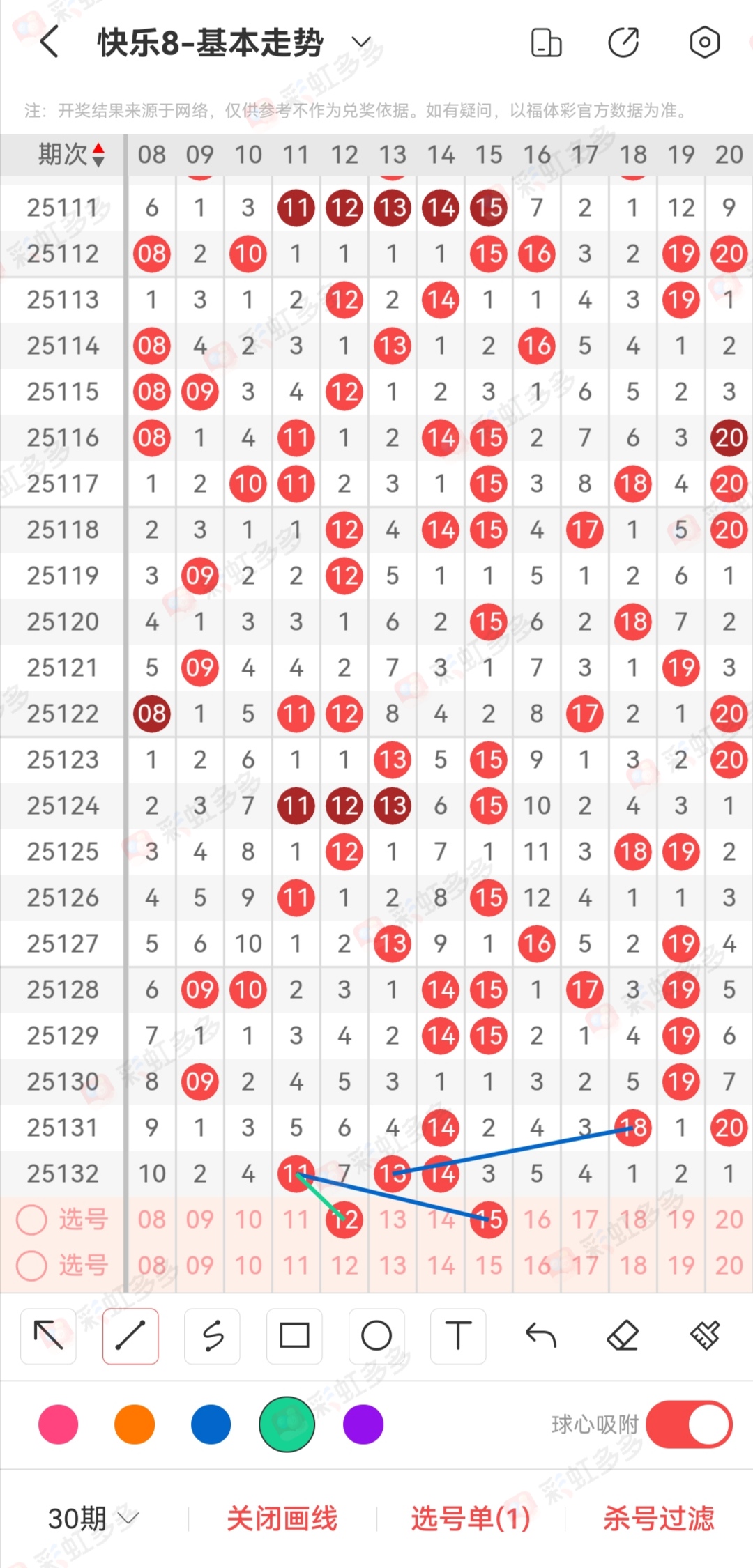The height and width of the screenshot is (1568, 753).
Task: Select the text tool
Action: (458, 1336)
